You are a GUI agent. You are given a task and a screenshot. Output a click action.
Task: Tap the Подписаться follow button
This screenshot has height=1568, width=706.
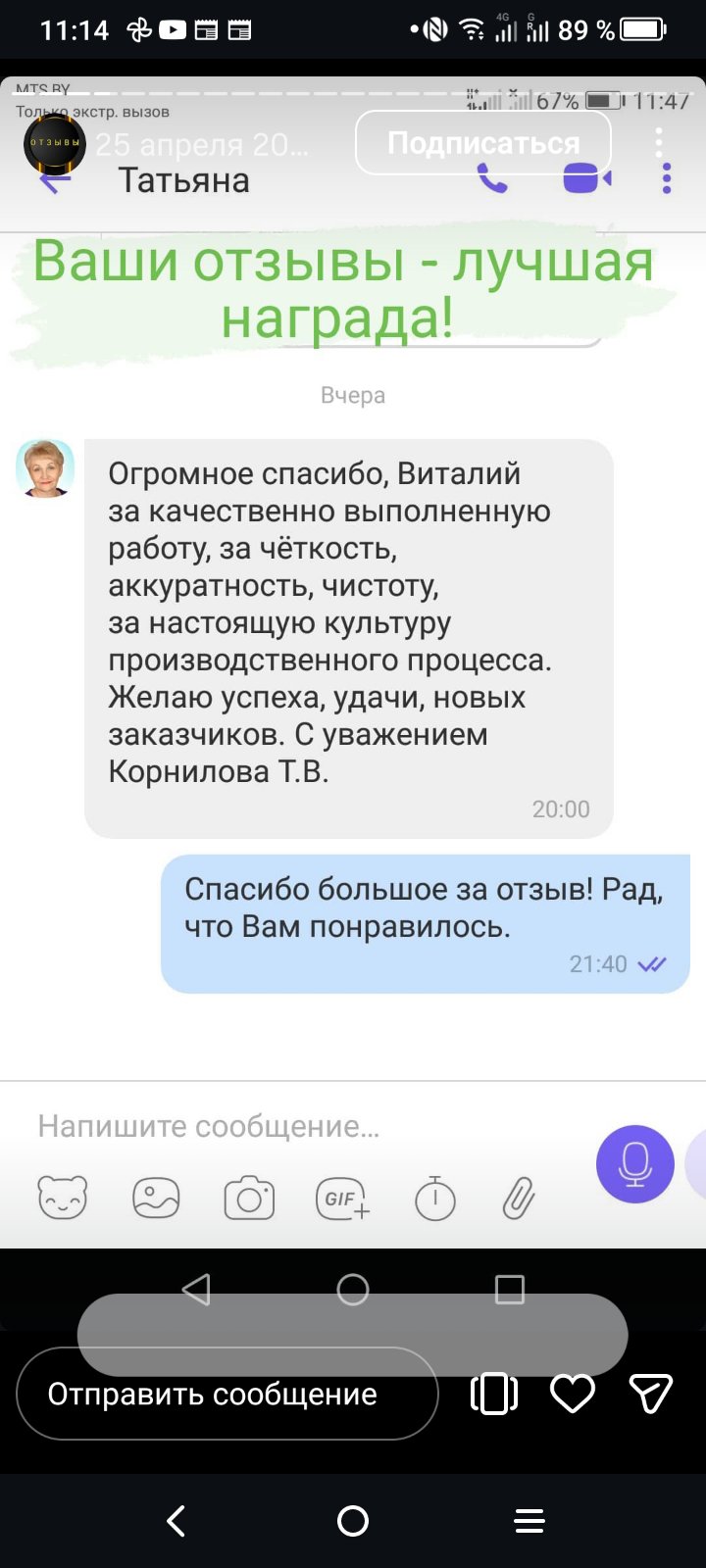click(483, 143)
